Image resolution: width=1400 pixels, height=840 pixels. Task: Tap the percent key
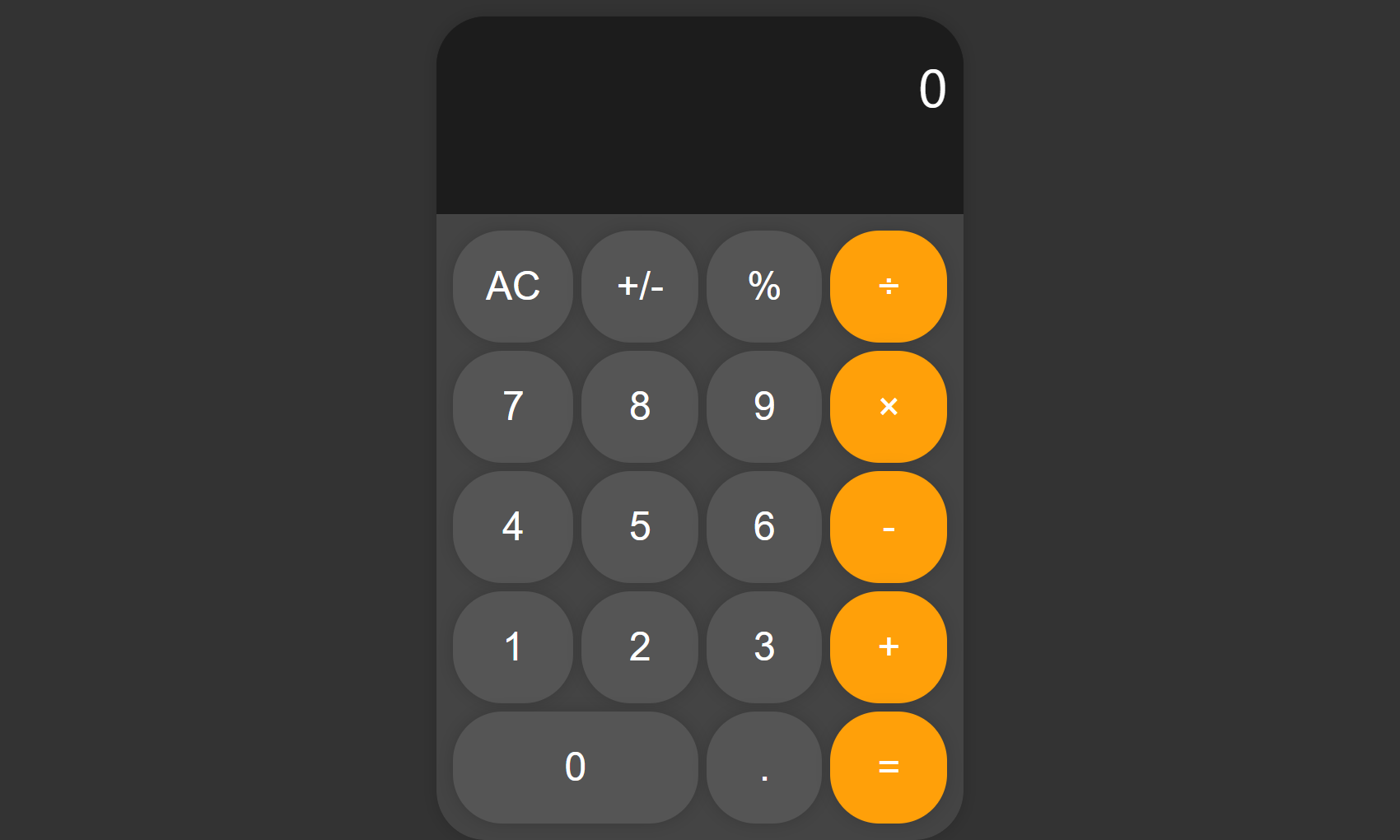click(764, 287)
